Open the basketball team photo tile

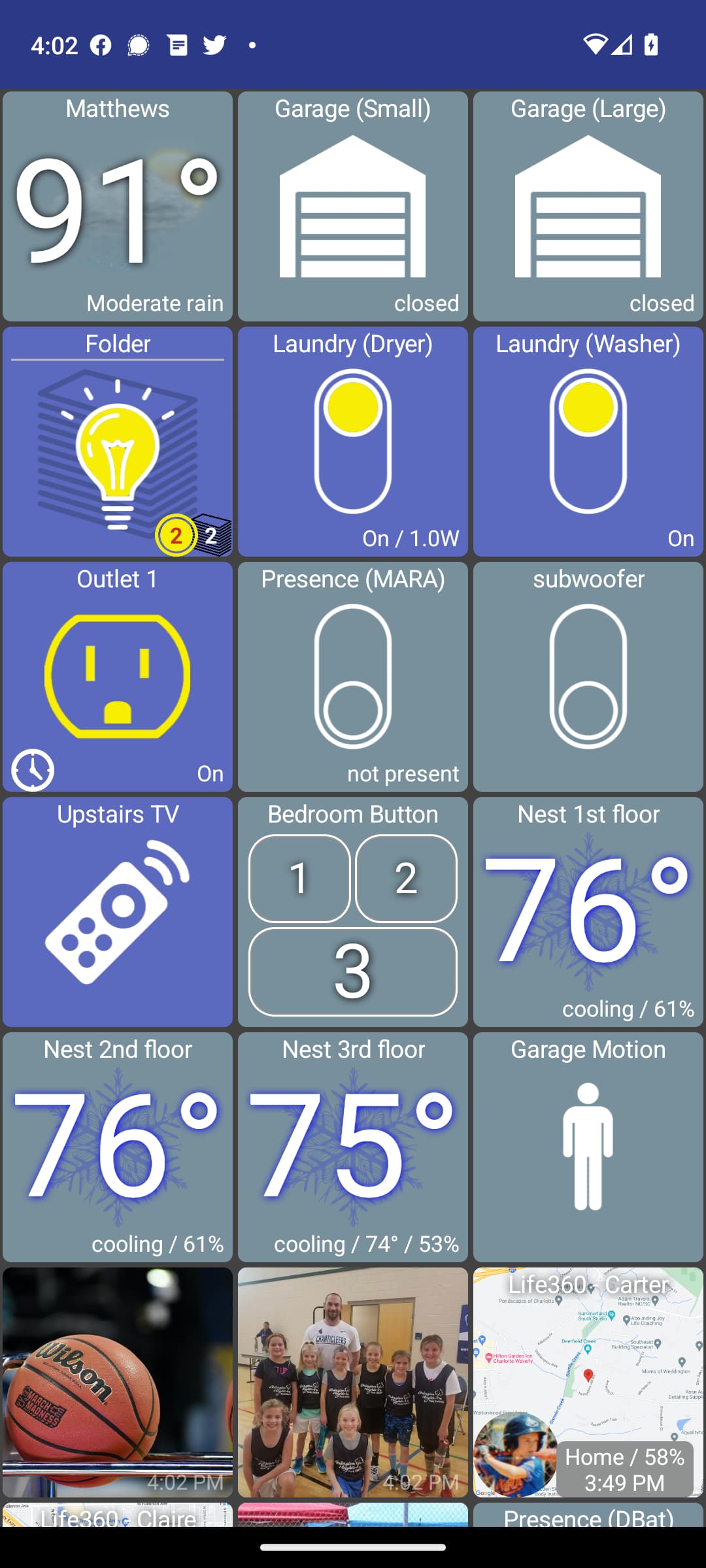click(353, 1382)
